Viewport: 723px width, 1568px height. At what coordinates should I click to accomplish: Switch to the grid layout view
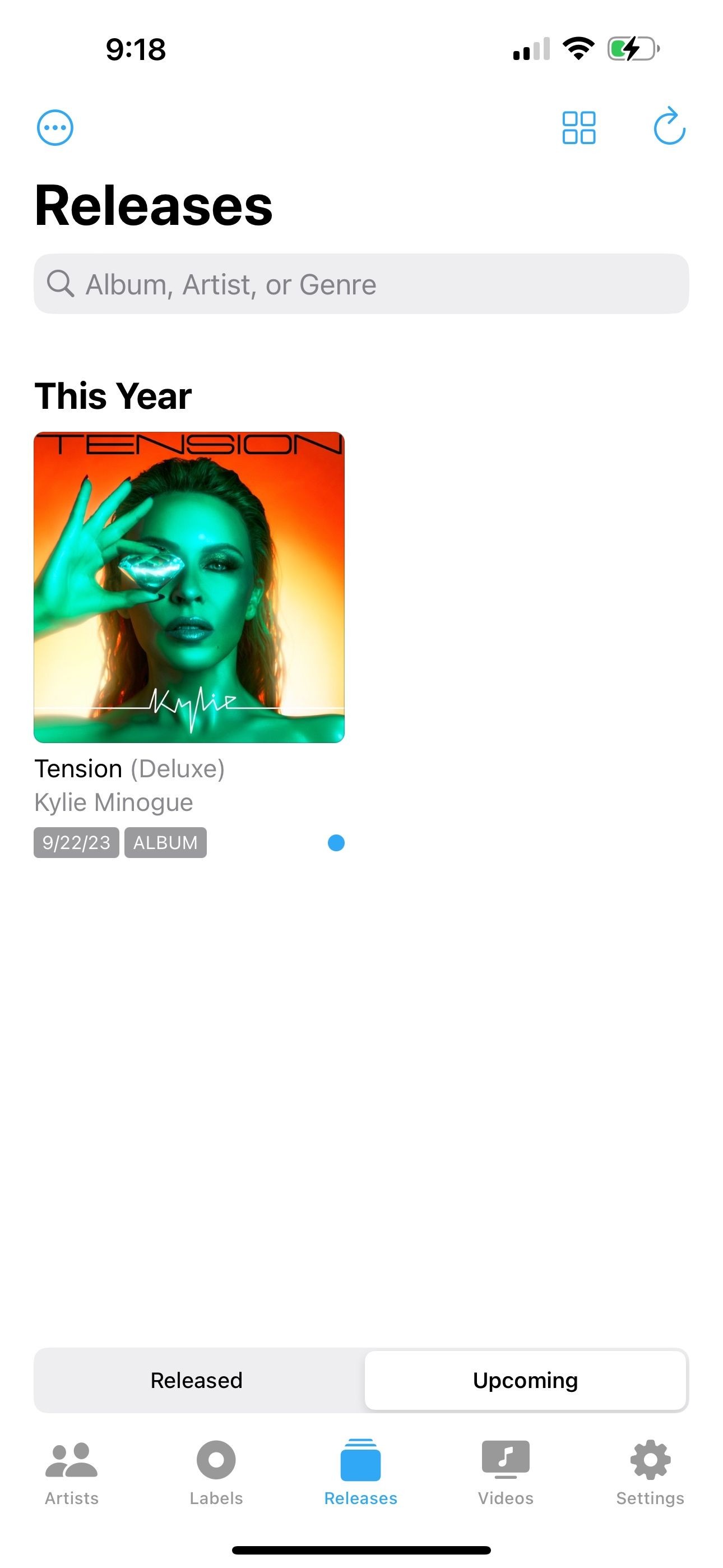click(x=579, y=128)
